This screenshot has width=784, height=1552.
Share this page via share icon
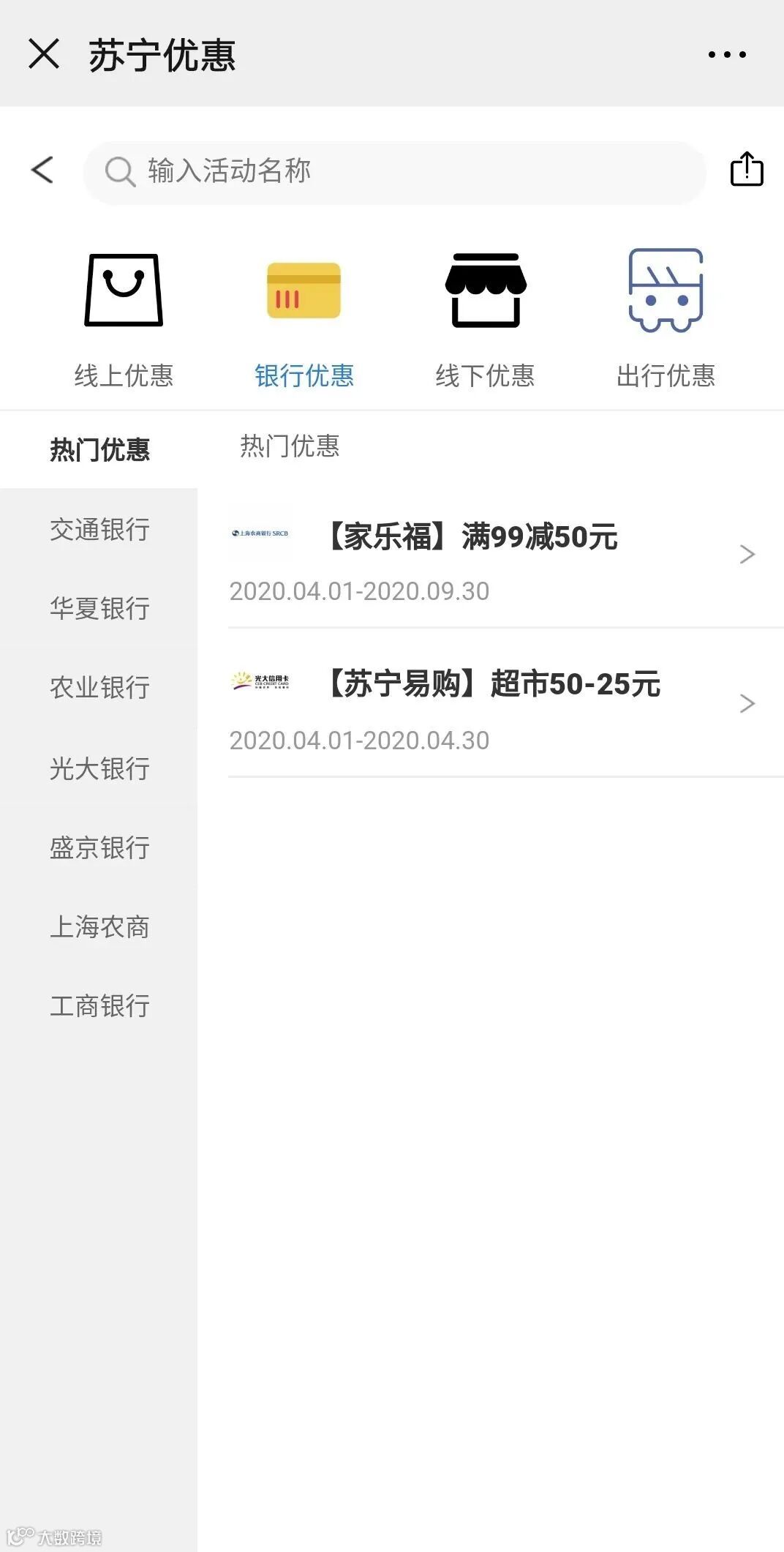pos(747,169)
